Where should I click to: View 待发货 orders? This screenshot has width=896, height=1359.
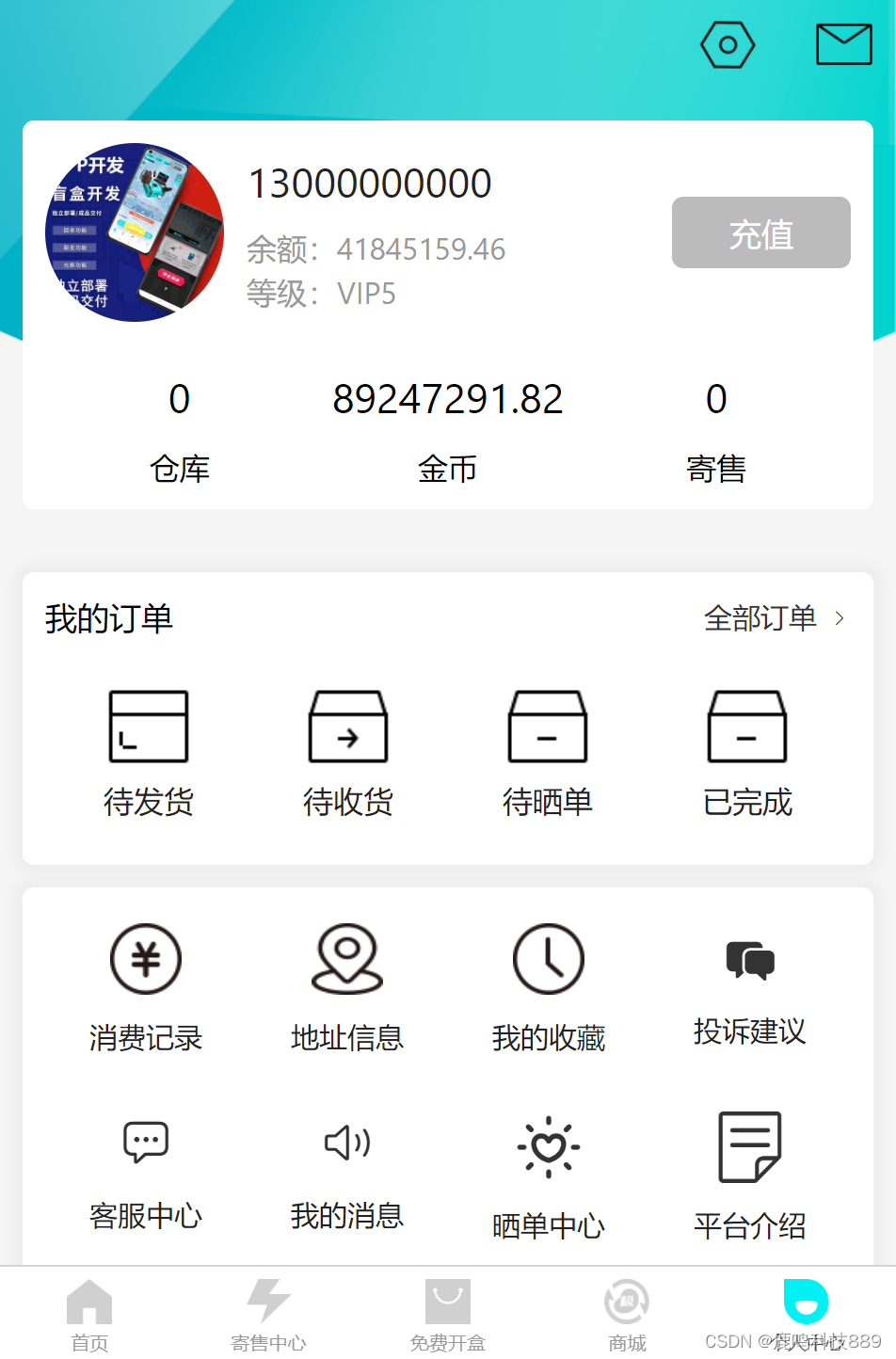pyautogui.click(x=149, y=753)
